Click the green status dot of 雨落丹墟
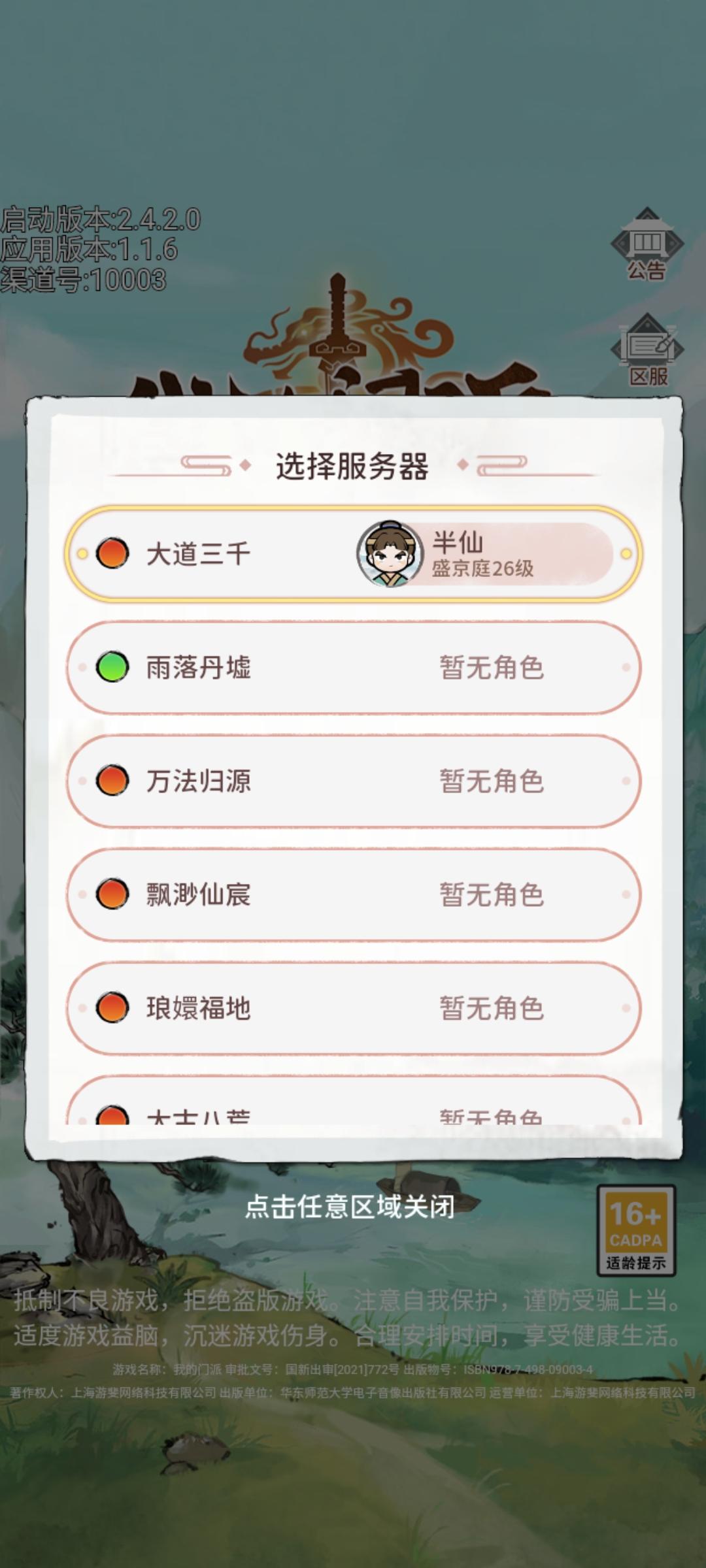 (x=115, y=666)
